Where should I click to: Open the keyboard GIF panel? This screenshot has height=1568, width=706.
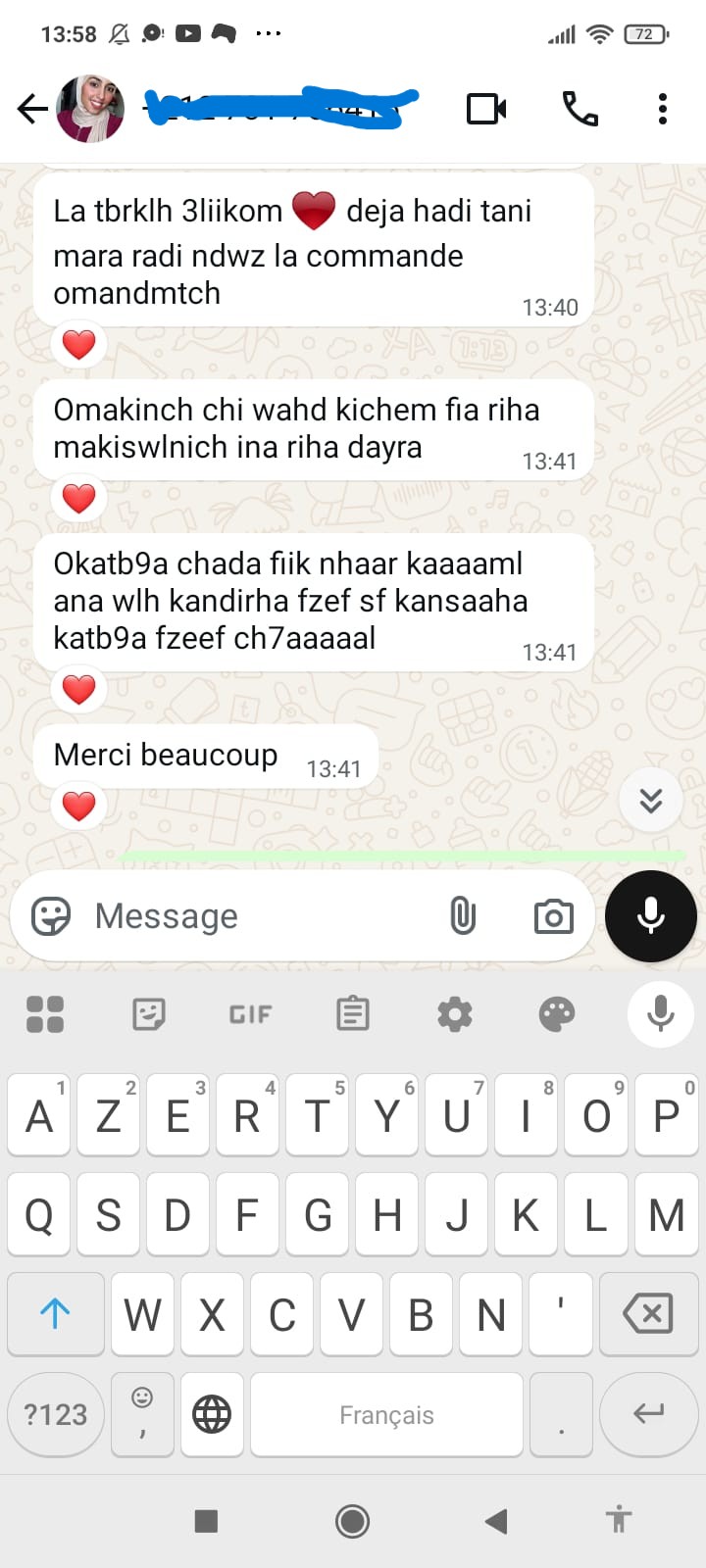[x=250, y=1014]
